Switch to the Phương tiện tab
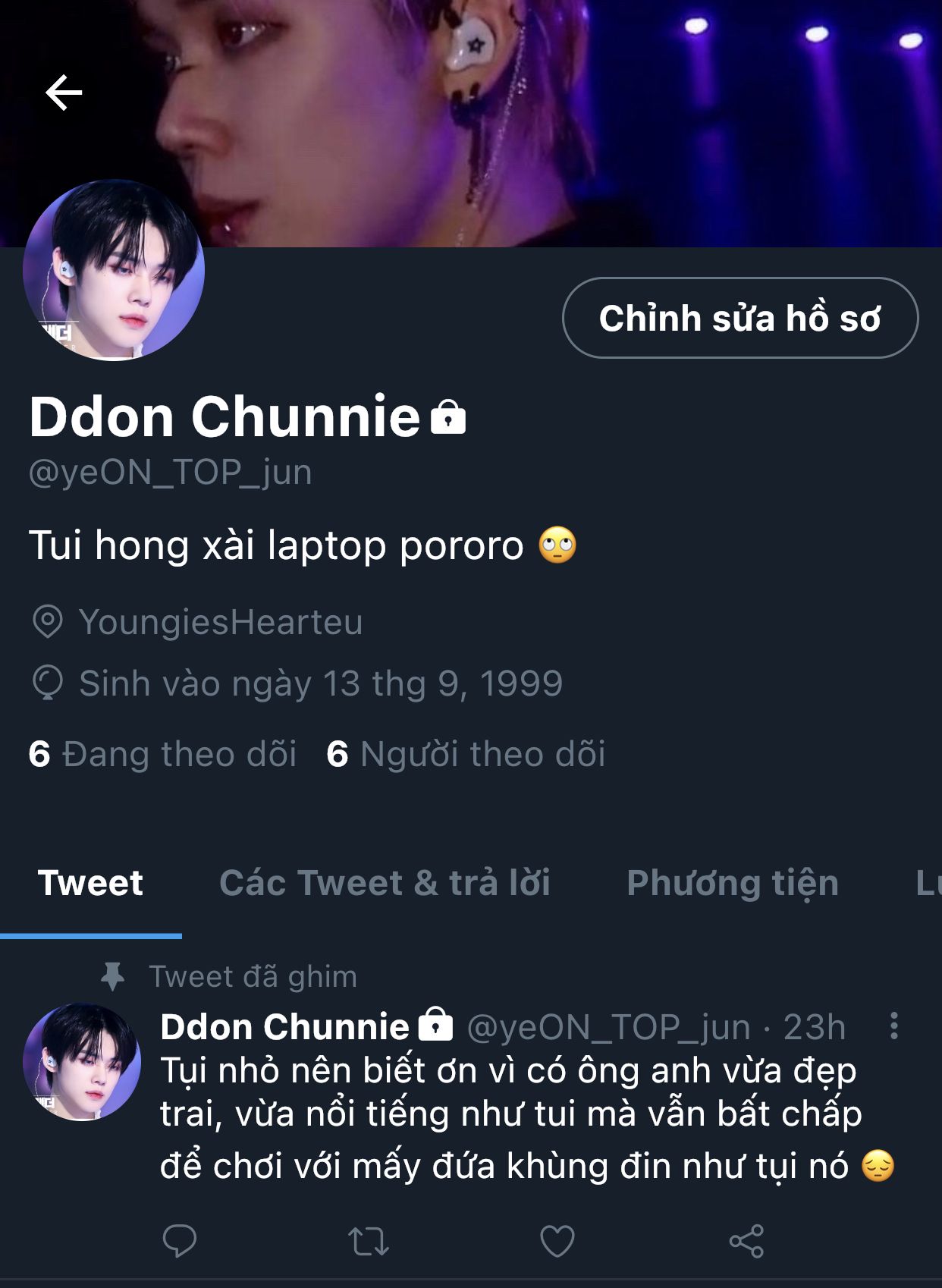The width and height of the screenshot is (942, 1288). click(x=733, y=883)
